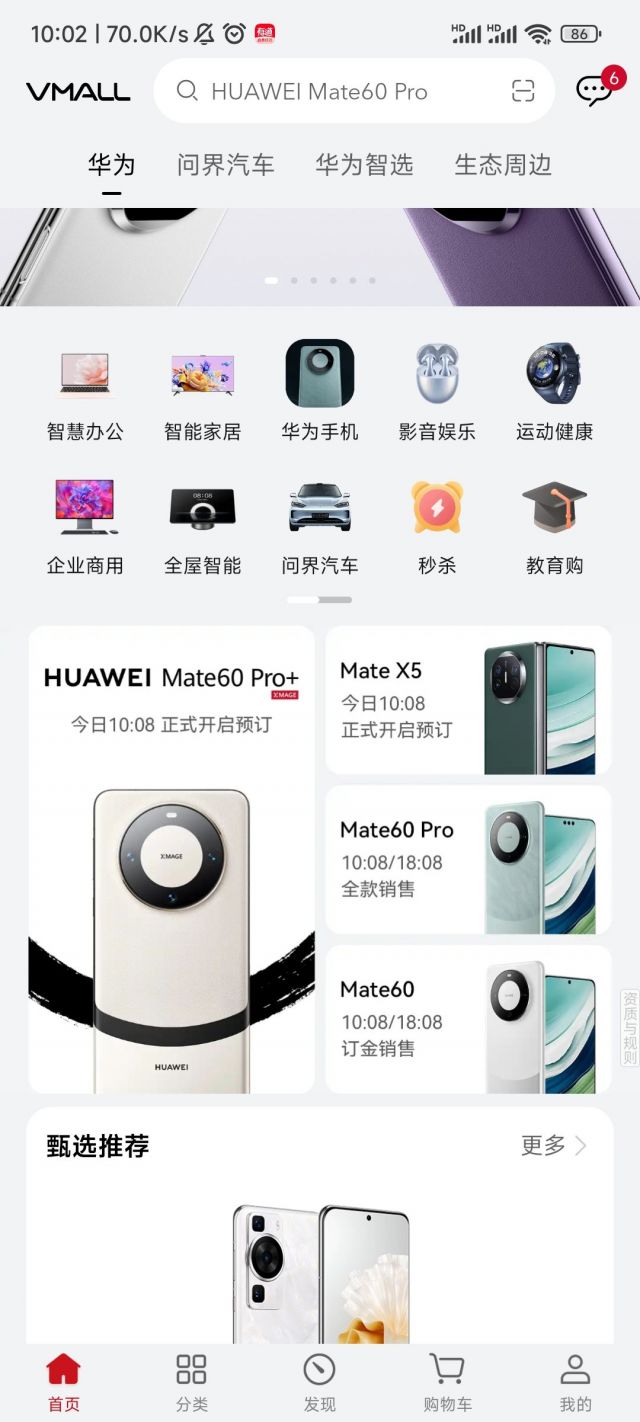Switch to the 问界汽车 top tab
This screenshot has width=640, height=1422.
point(225,165)
